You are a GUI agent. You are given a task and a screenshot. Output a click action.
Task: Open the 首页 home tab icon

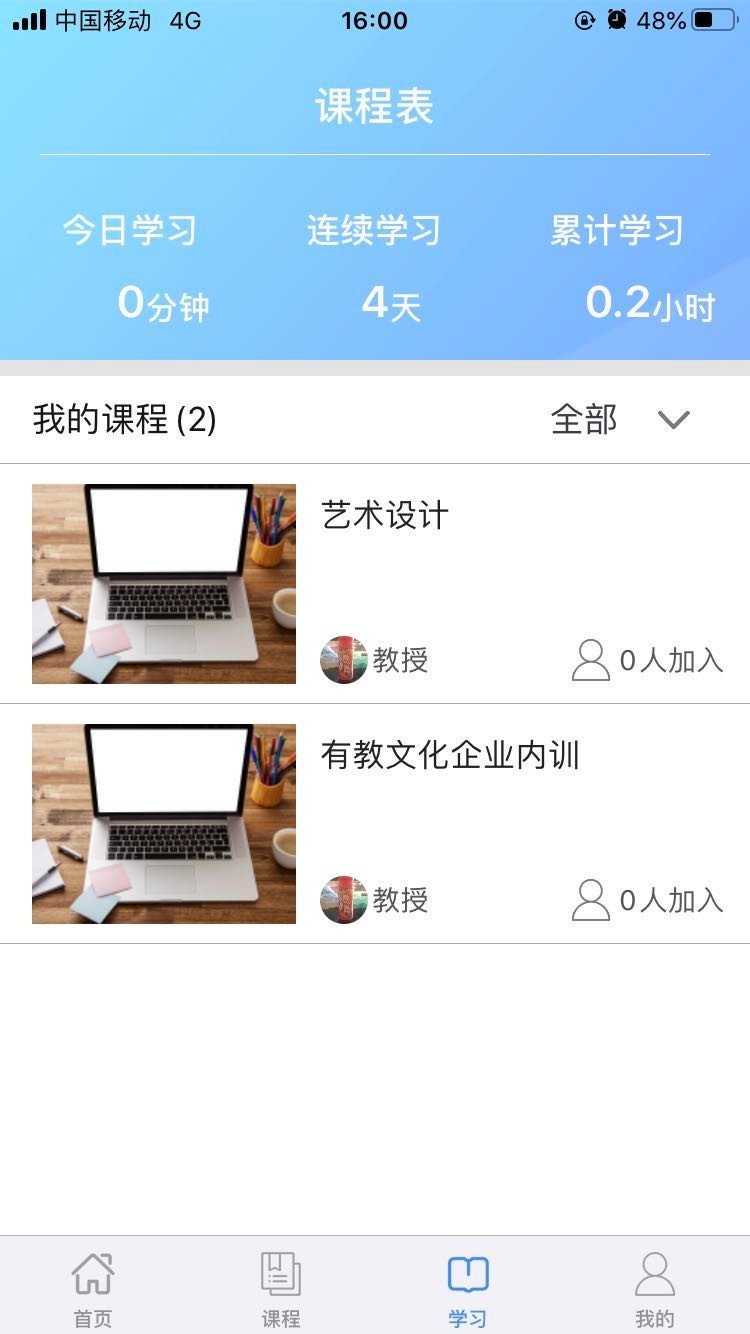tap(92, 1273)
